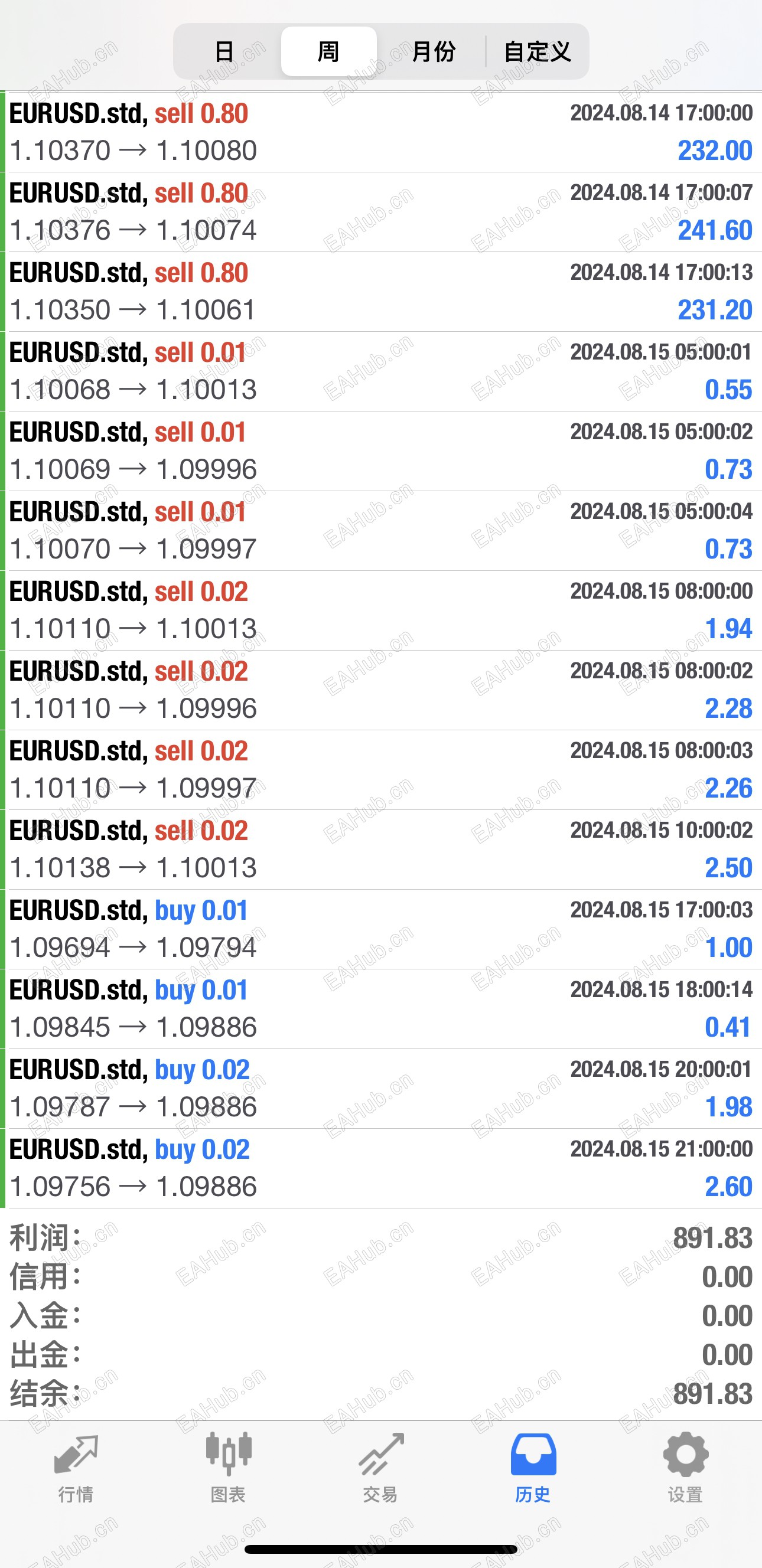Switch to the 日 (day) period
Viewport: 762px width, 1568px height.
[225, 52]
